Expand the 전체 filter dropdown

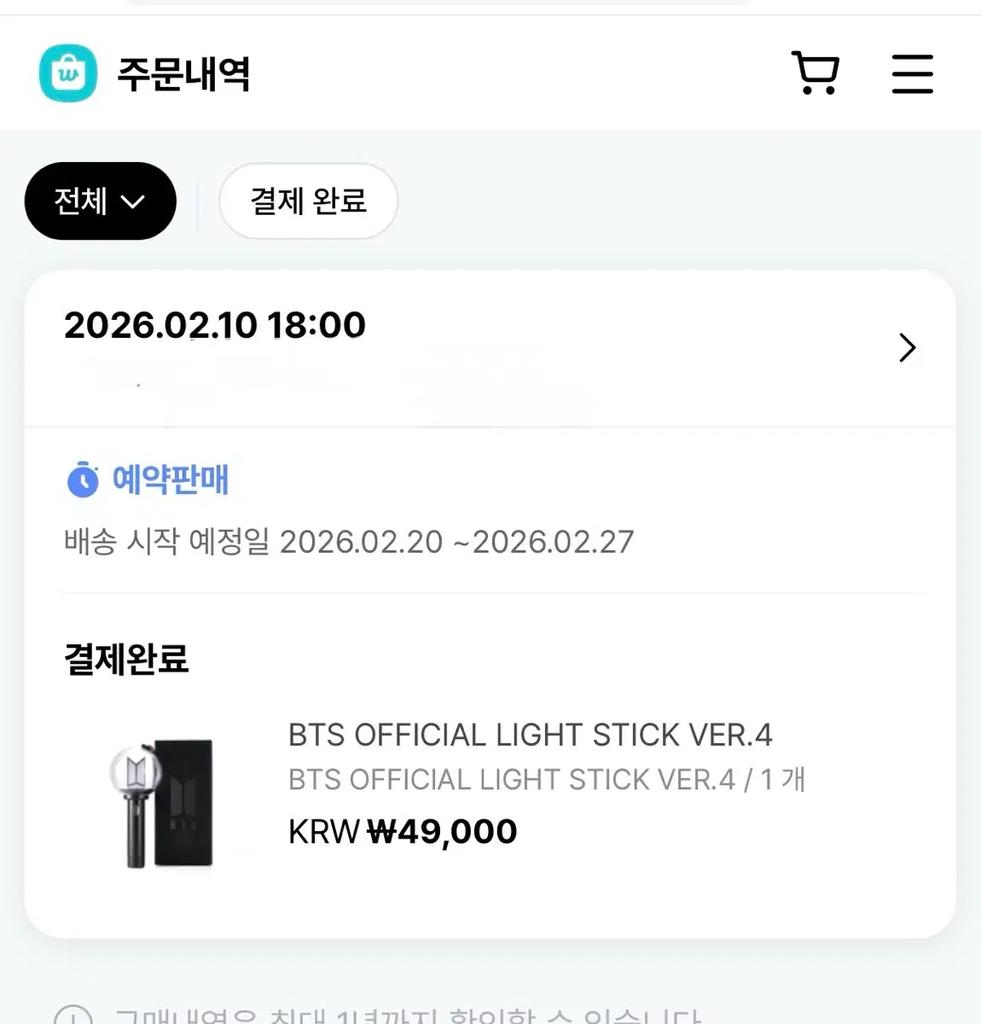click(x=100, y=201)
